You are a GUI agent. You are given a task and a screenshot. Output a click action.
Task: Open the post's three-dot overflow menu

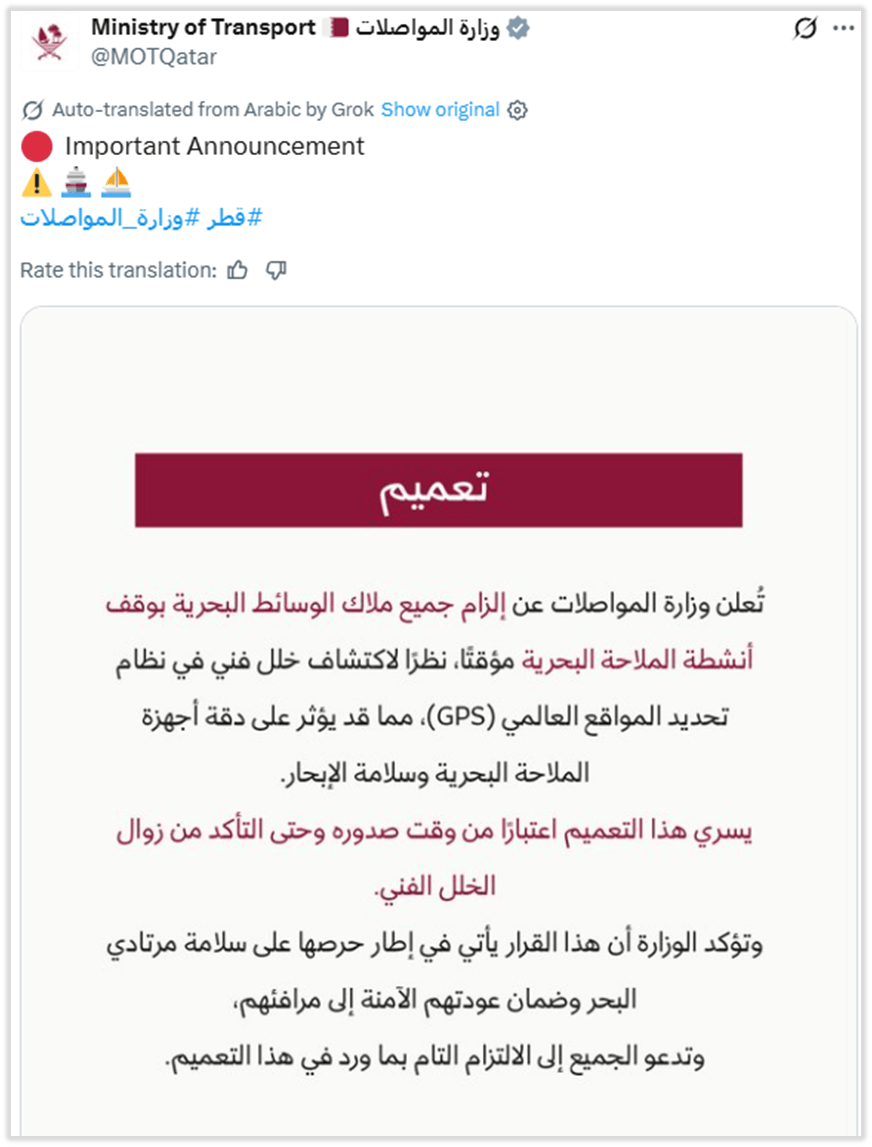click(x=843, y=29)
